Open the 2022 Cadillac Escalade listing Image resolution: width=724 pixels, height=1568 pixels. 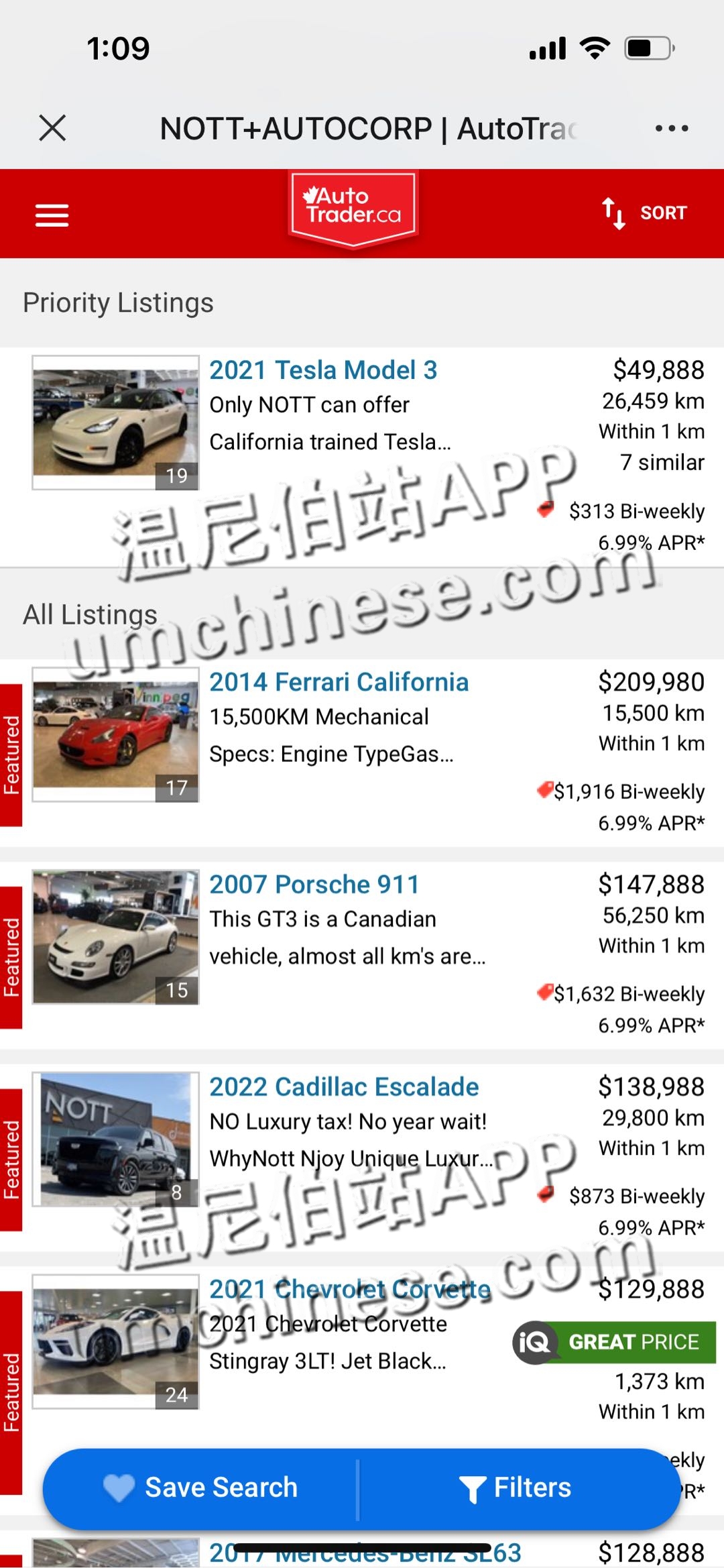coord(344,1087)
